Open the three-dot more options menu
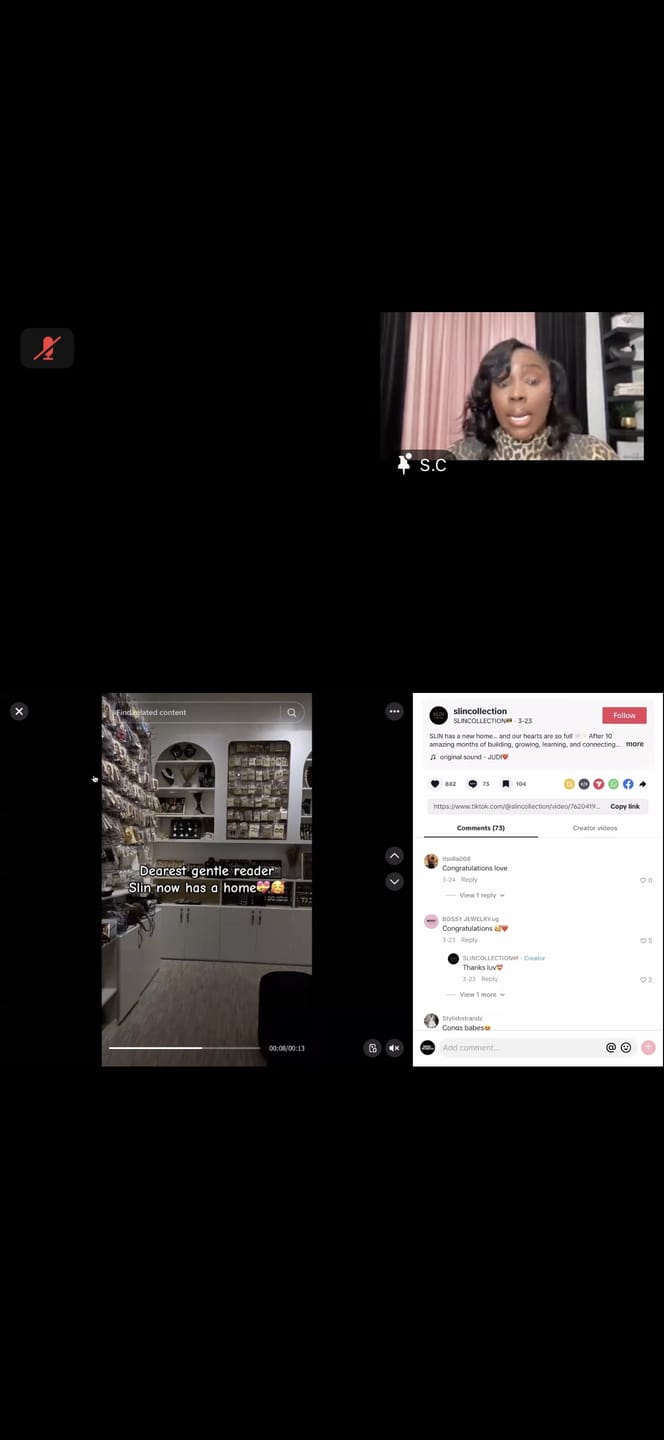Screen dimensions: 664x1440 (x=394, y=711)
